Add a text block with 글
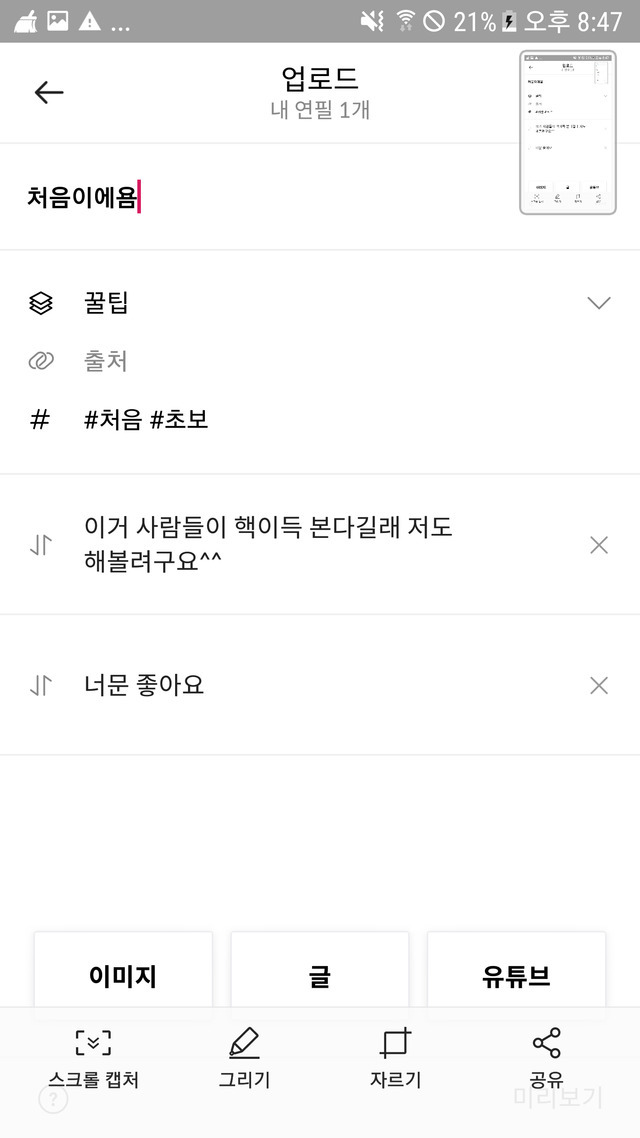 (319, 975)
